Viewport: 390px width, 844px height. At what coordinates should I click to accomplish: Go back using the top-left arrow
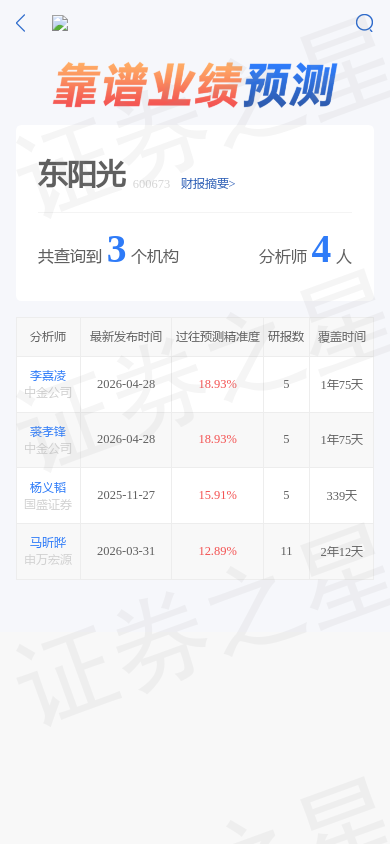pyautogui.click(x=20, y=23)
